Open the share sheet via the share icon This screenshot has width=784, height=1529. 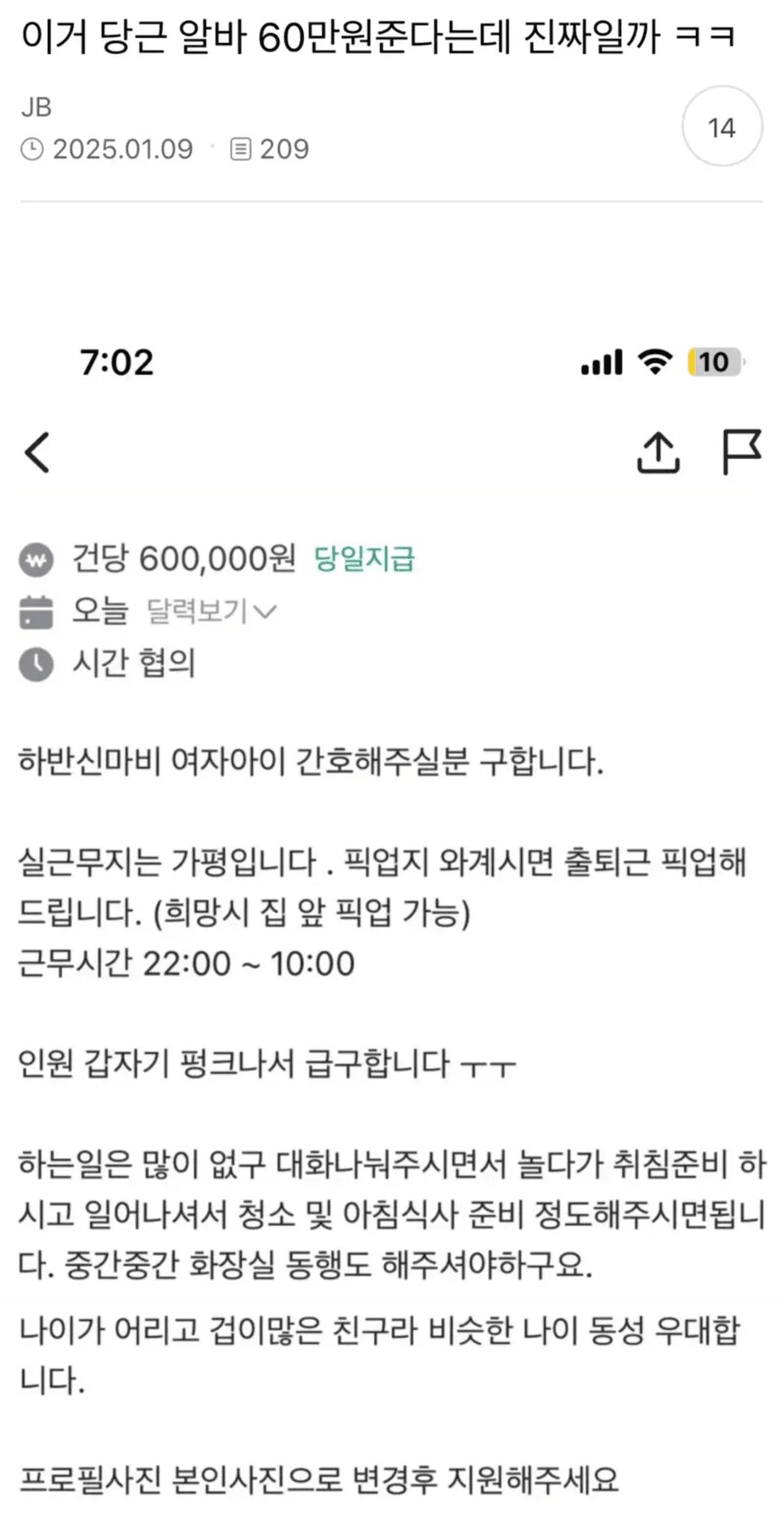(x=661, y=452)
